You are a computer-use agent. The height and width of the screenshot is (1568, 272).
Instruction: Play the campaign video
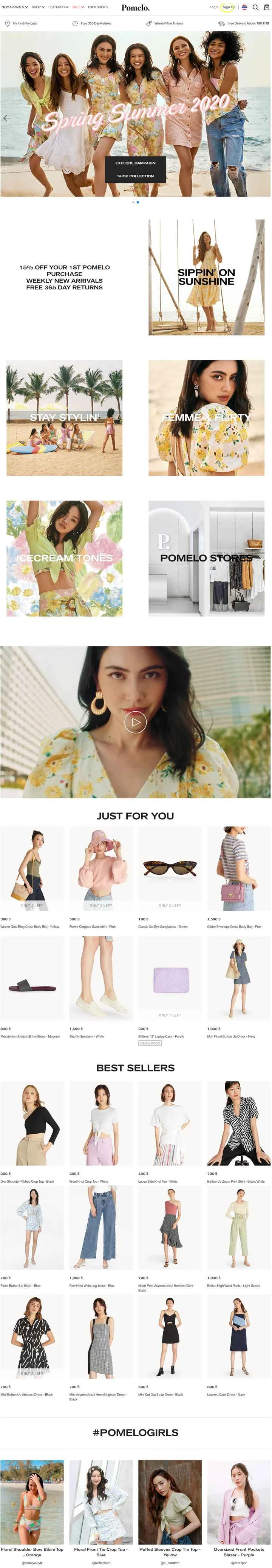[135, 722]
